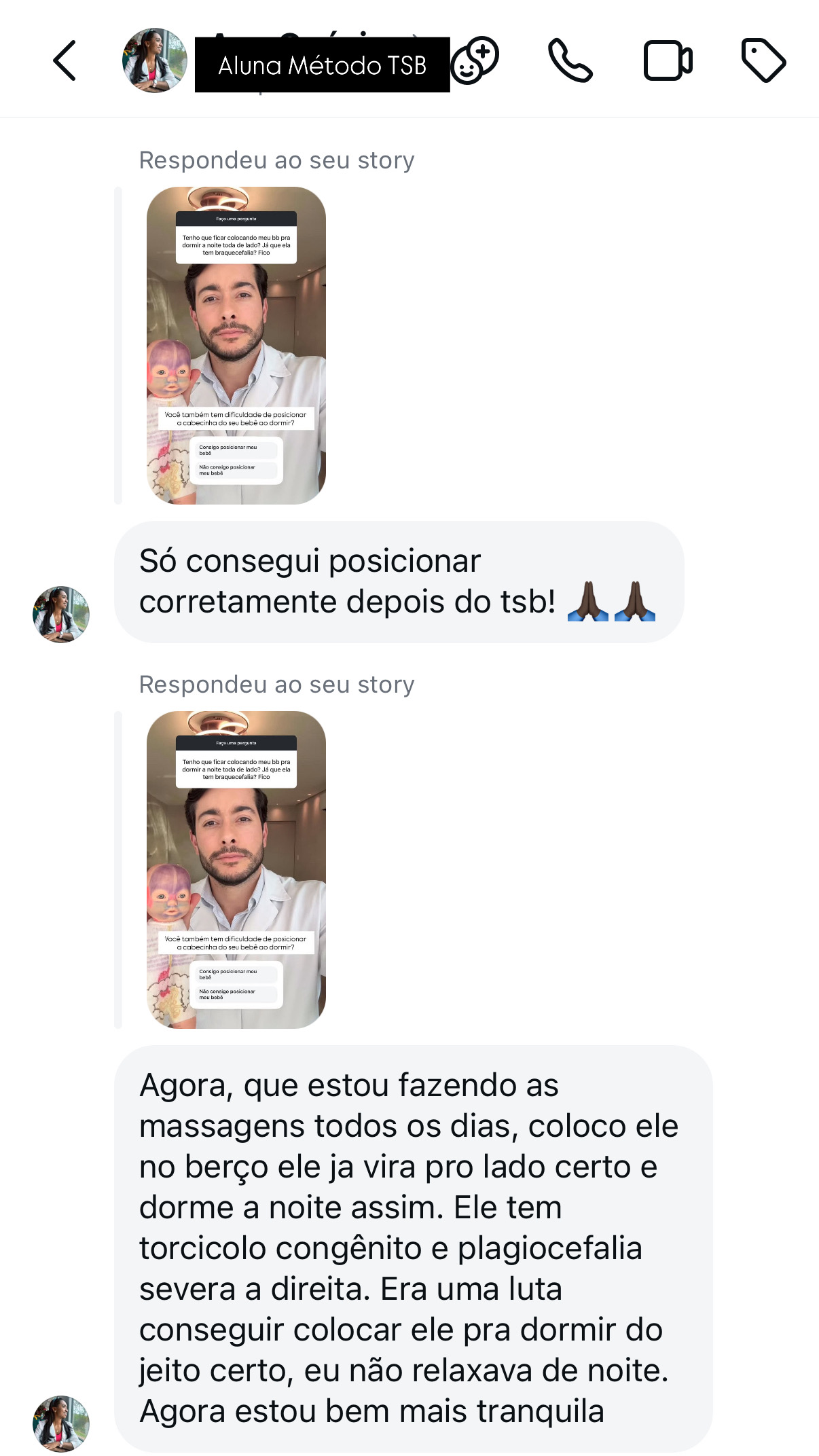Tap sender avatar beside 'Só consegui posicionar' message
The width and height of the screenshot is (819, 1456).
click(x=61, y=615)
